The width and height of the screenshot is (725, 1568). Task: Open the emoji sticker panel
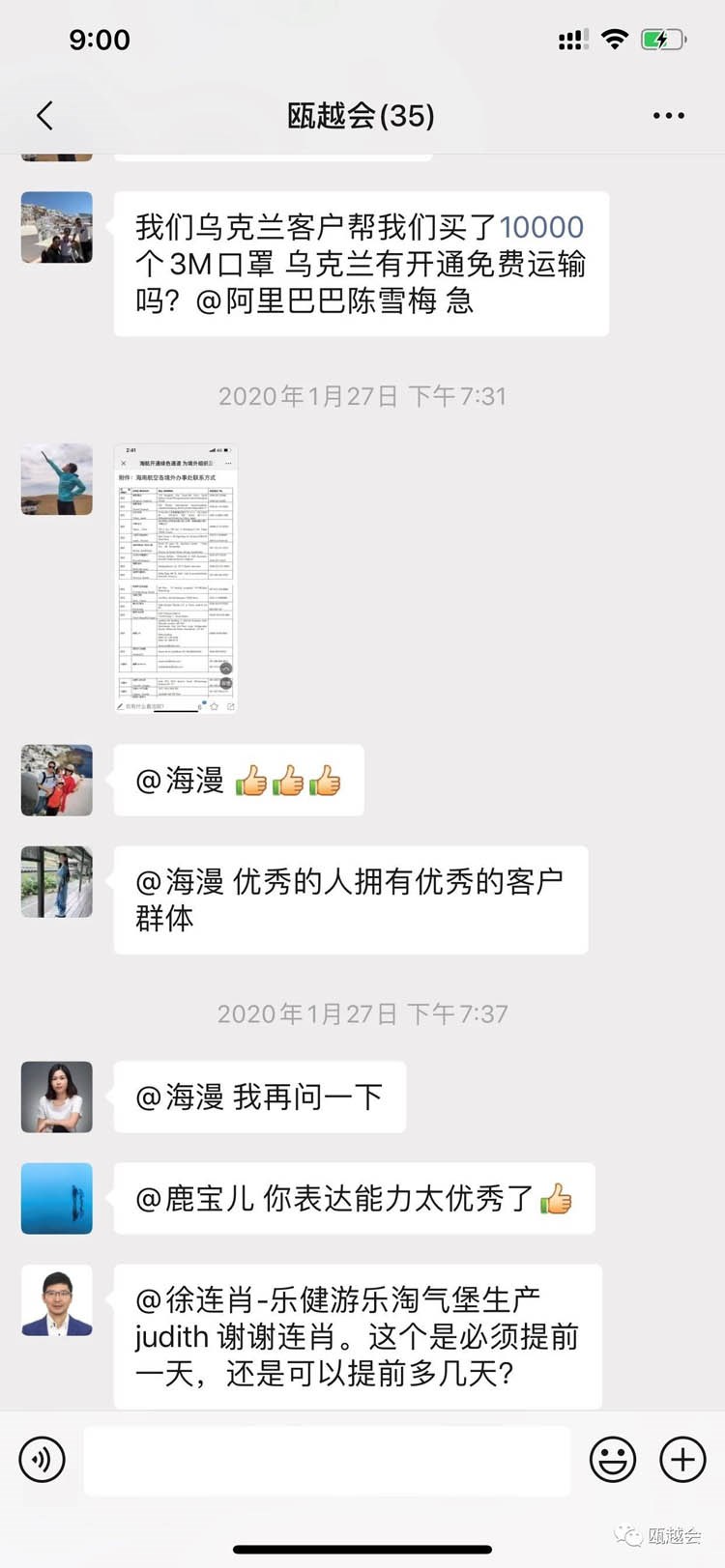(x=613, y=1458)
